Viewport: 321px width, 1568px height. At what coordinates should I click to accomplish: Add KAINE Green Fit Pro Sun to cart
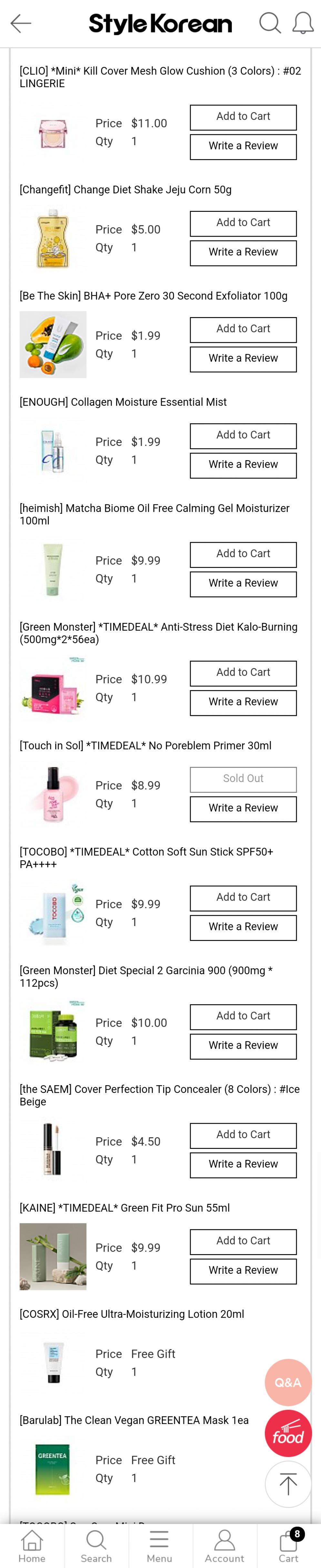point(243,1241)
